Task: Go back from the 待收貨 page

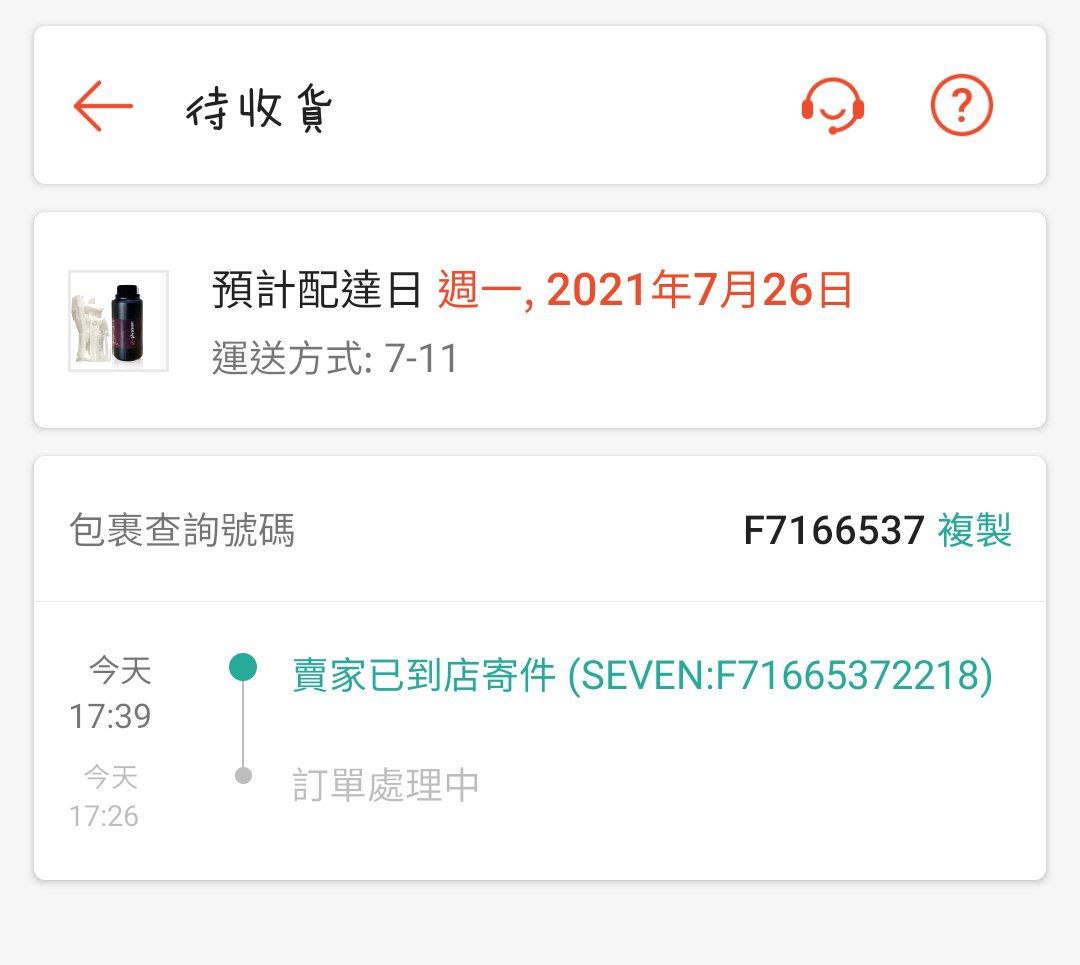Action: (x=103, y=105)
